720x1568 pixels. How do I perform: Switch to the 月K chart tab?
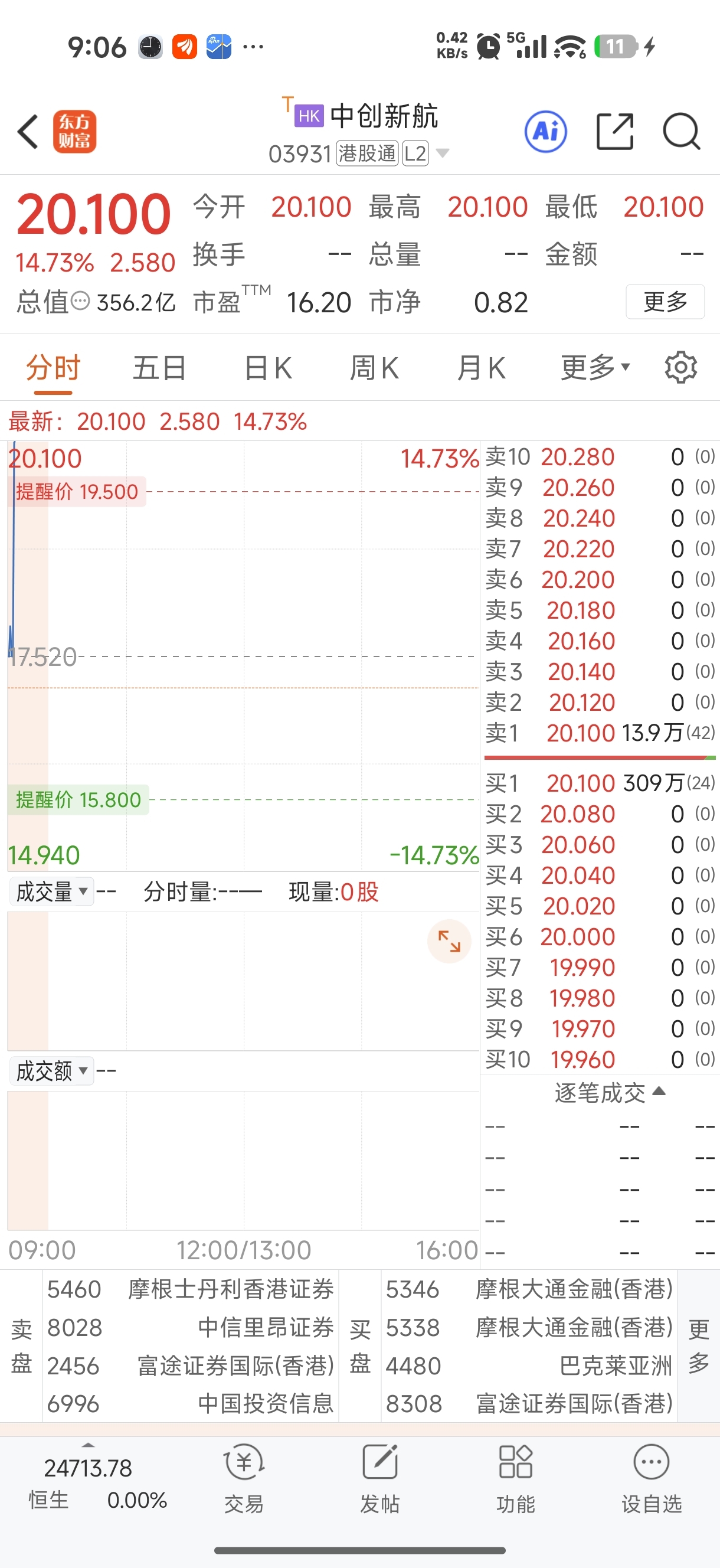click(481, 368)
